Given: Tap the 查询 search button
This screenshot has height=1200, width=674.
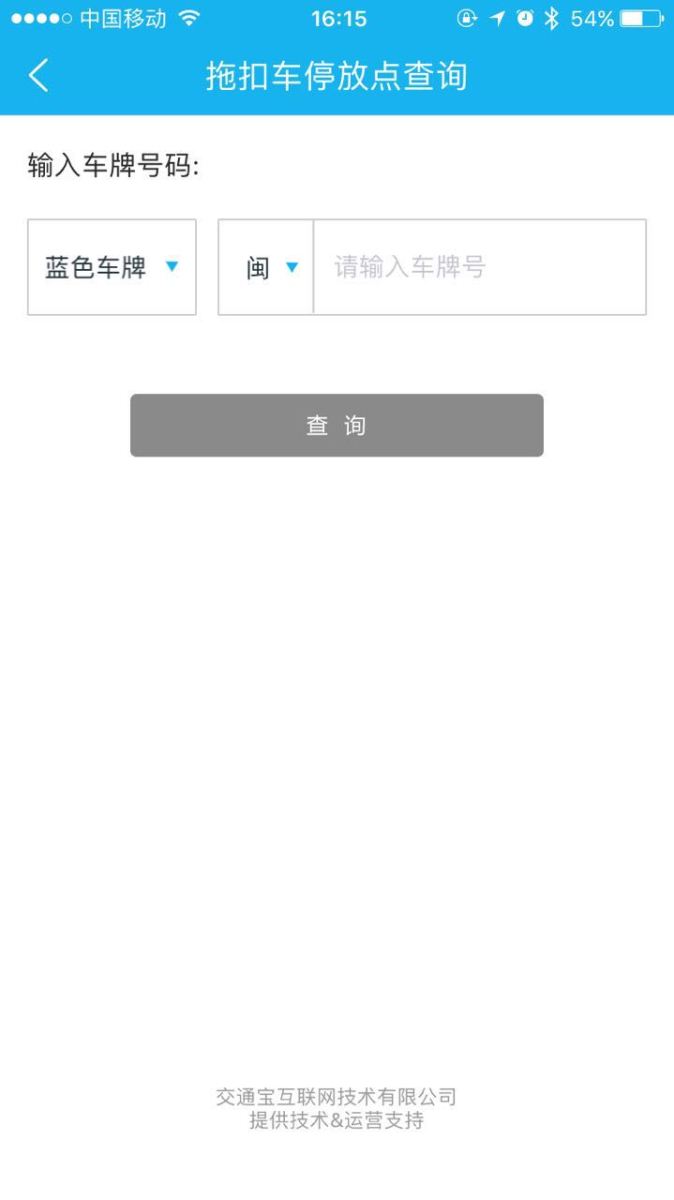Looking at the screenshot, I should pos(337,425).
